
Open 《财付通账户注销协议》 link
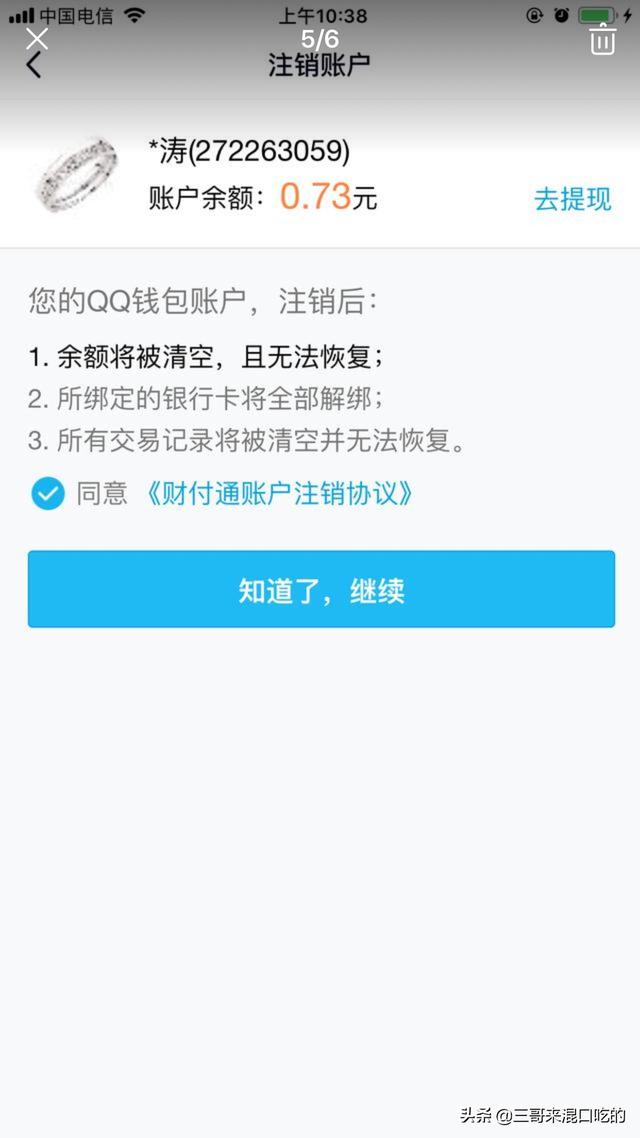coord(279,494)
